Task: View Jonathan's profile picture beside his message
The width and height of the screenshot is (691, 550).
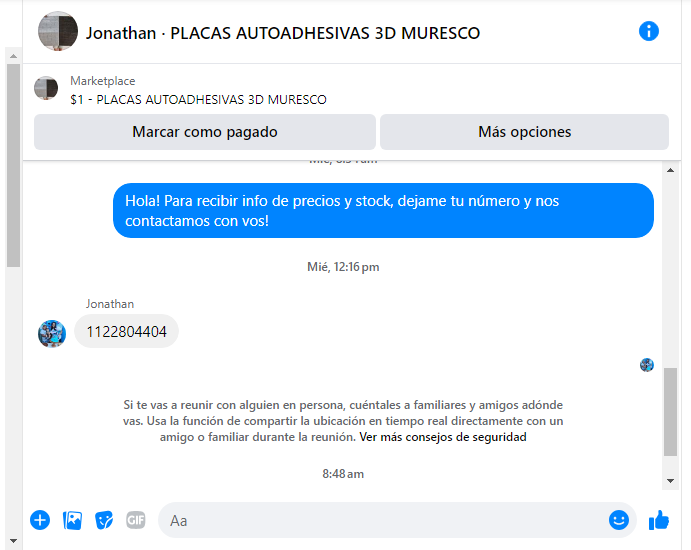Action: coord(52,333)
